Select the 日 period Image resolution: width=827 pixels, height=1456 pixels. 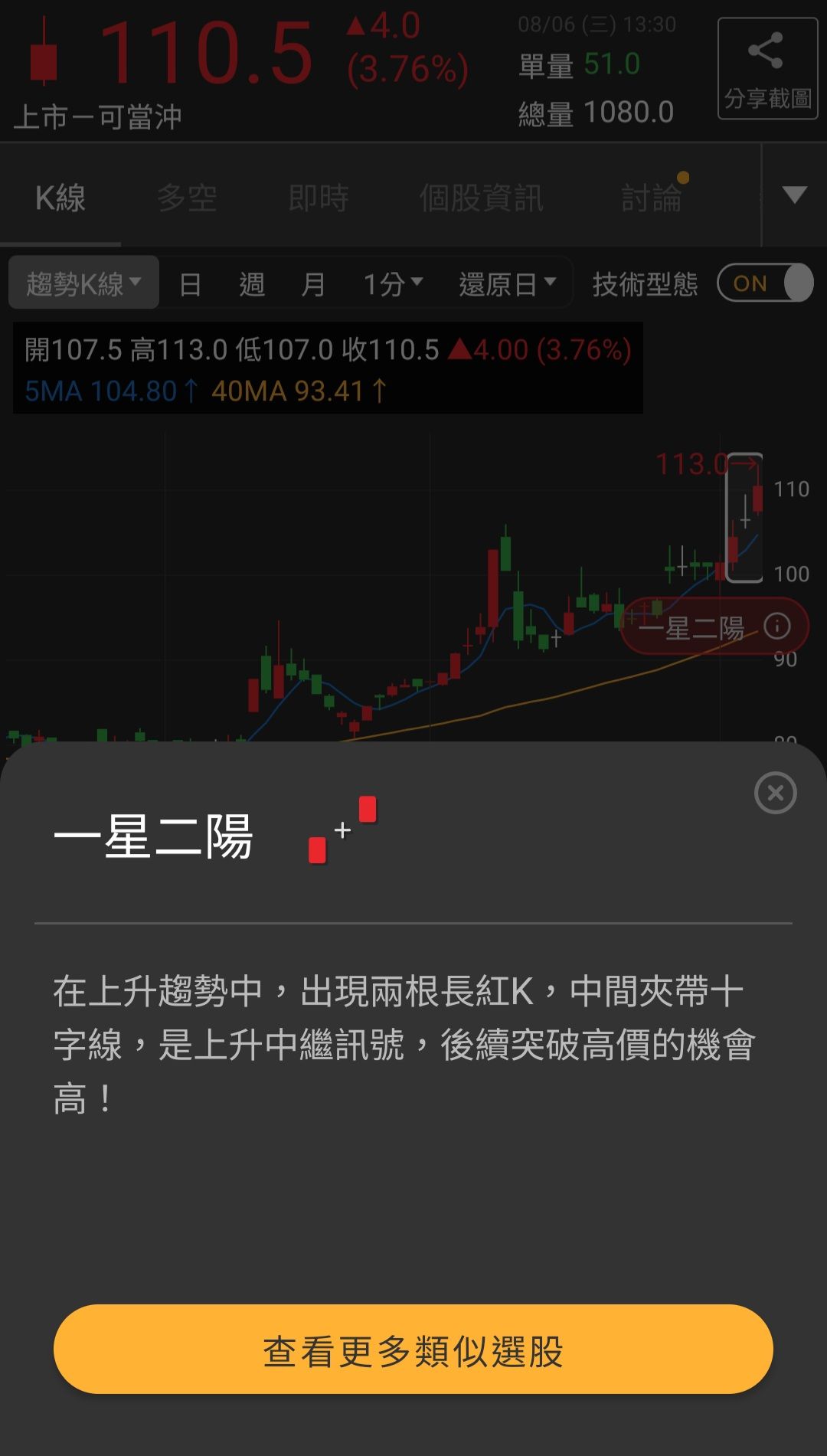(x=190, y=285)
